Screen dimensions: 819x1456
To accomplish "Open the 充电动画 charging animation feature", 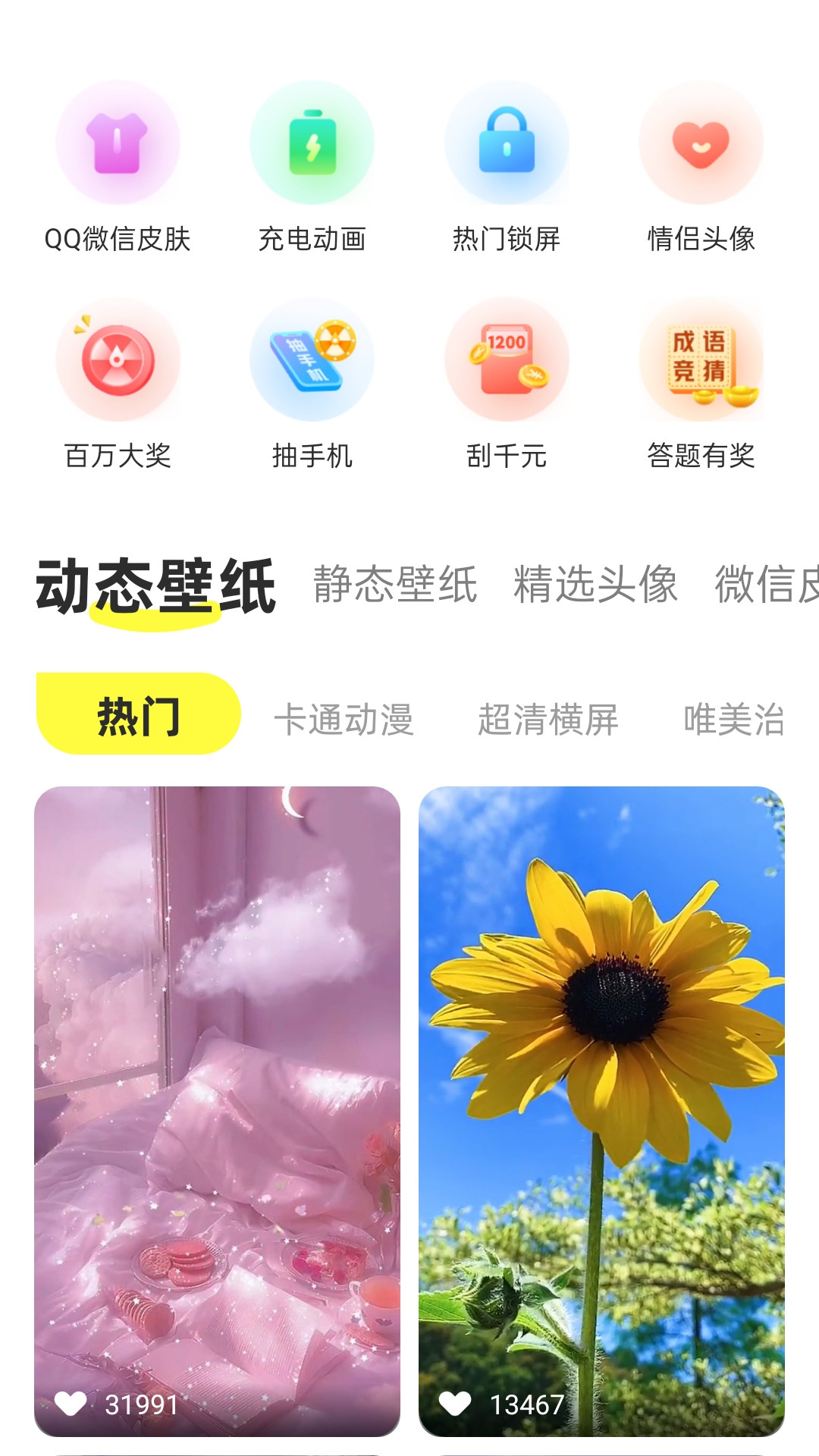I will pyautogui.click(x=312, y=144).
